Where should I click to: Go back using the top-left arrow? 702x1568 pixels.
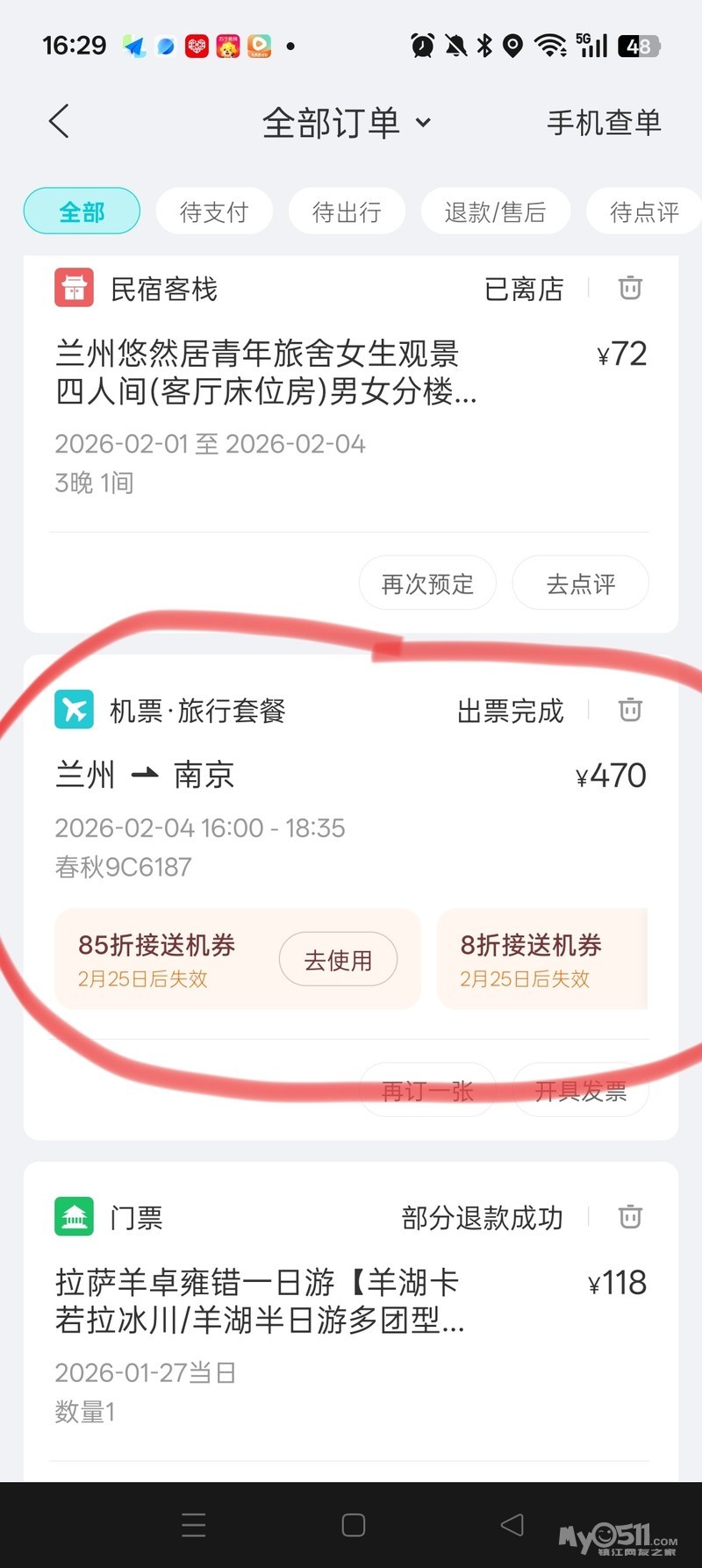point(60,121)
